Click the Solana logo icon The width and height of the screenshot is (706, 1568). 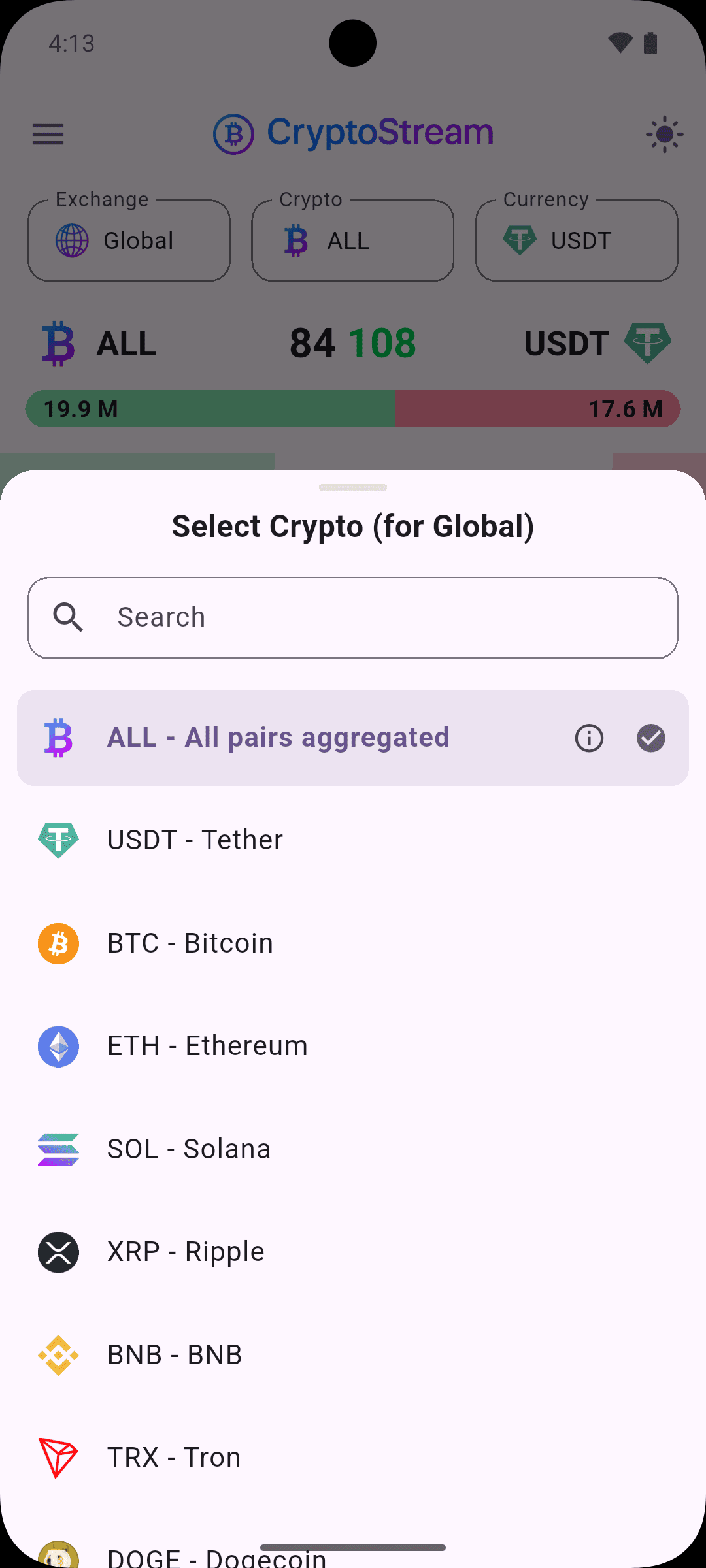(58, 1149)
